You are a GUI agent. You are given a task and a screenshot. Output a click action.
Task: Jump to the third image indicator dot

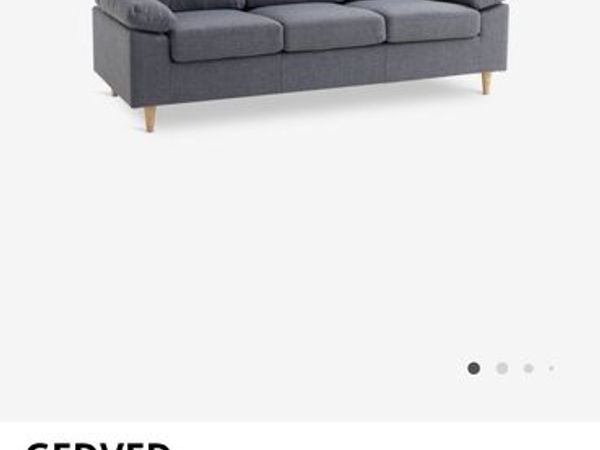click(x=528, y=368)
